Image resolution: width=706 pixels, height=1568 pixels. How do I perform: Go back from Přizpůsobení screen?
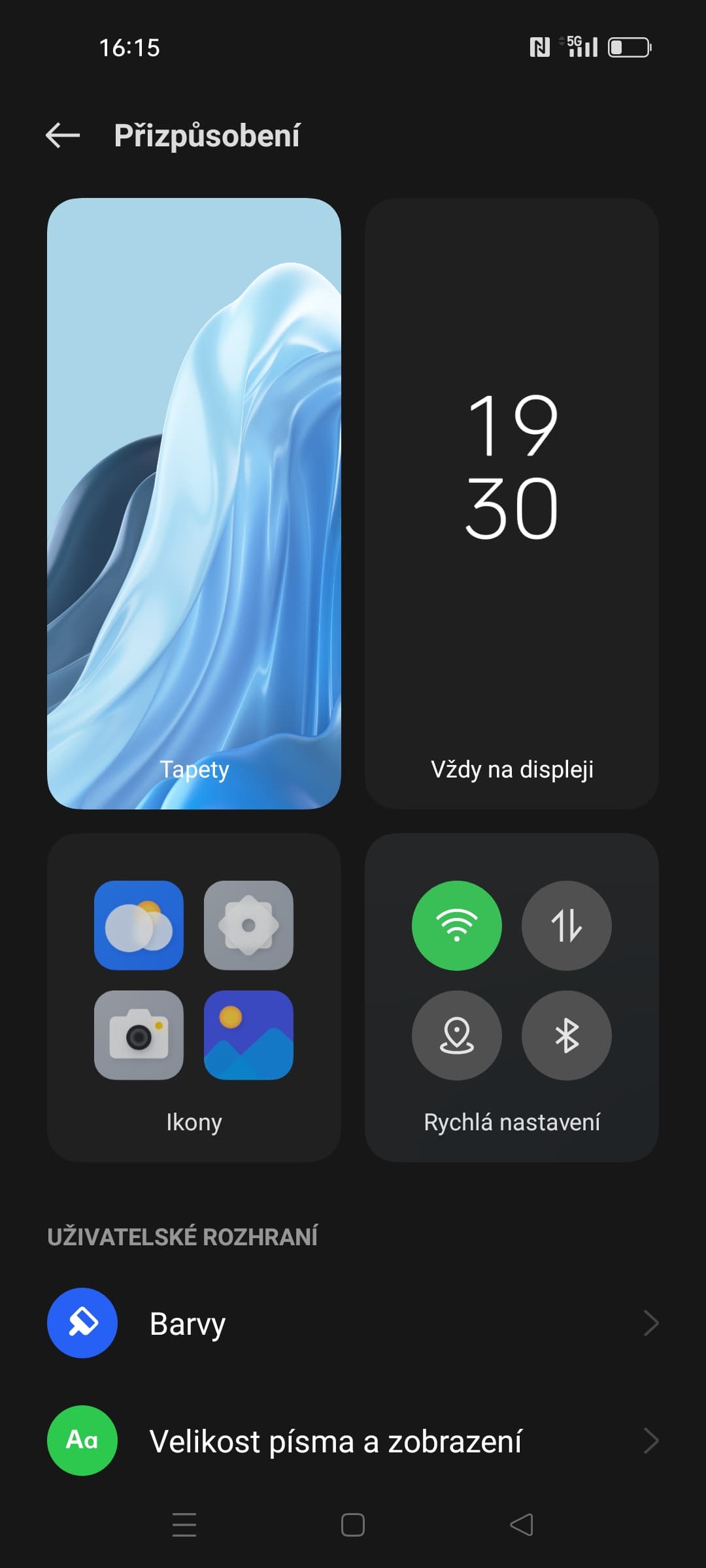click(63, 136)
